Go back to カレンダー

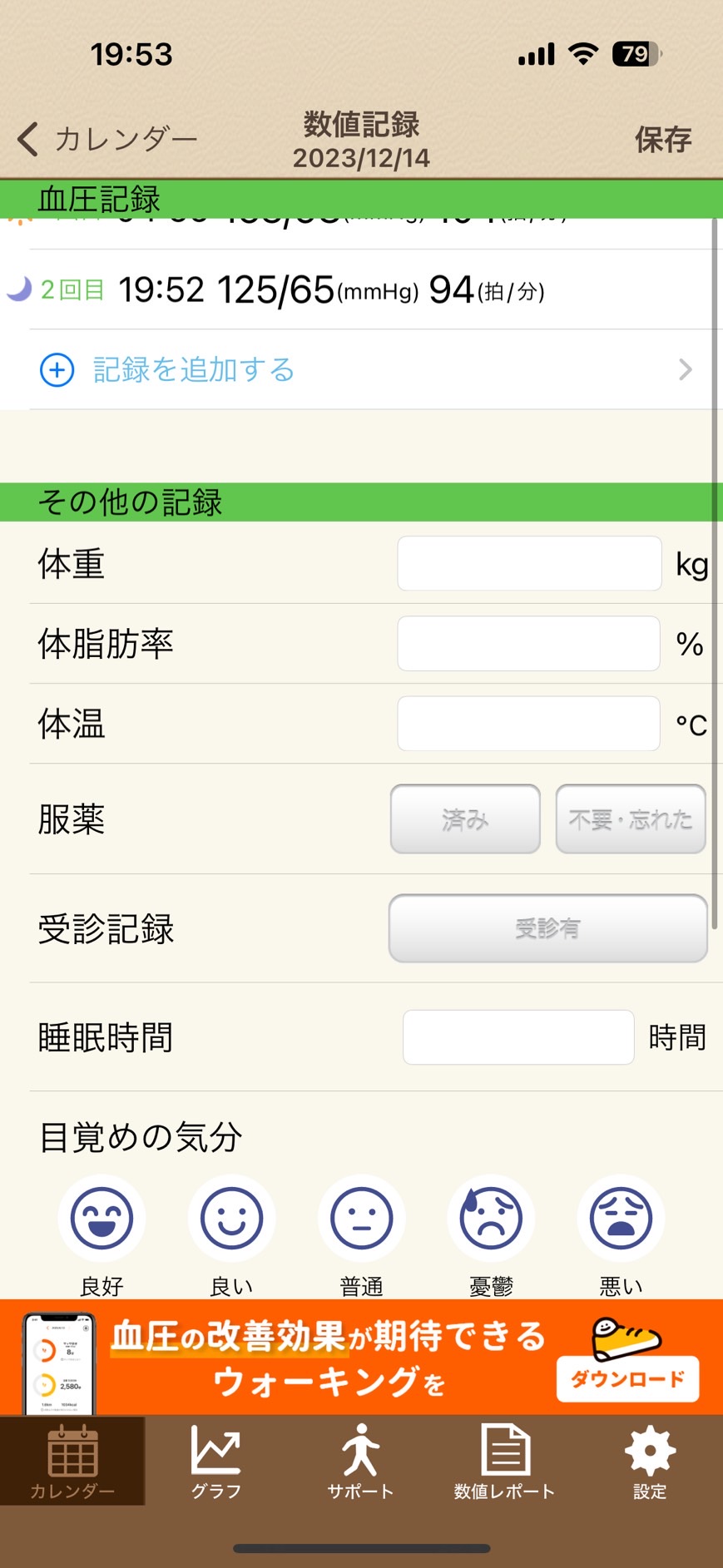click(106, 139)
